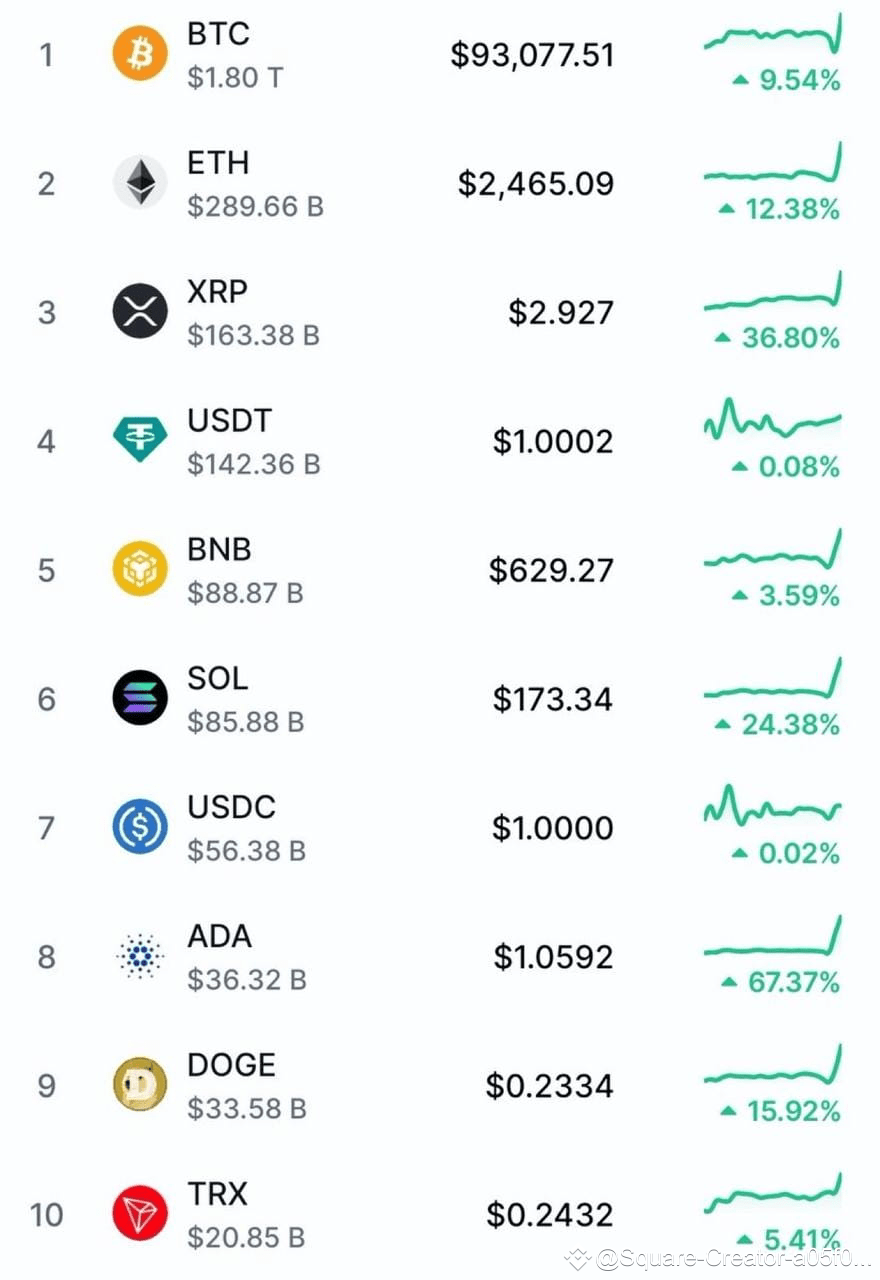This screenshot has height=1280, width=880.
Task: Open the ETH coin details
Action: coord(440,184)
